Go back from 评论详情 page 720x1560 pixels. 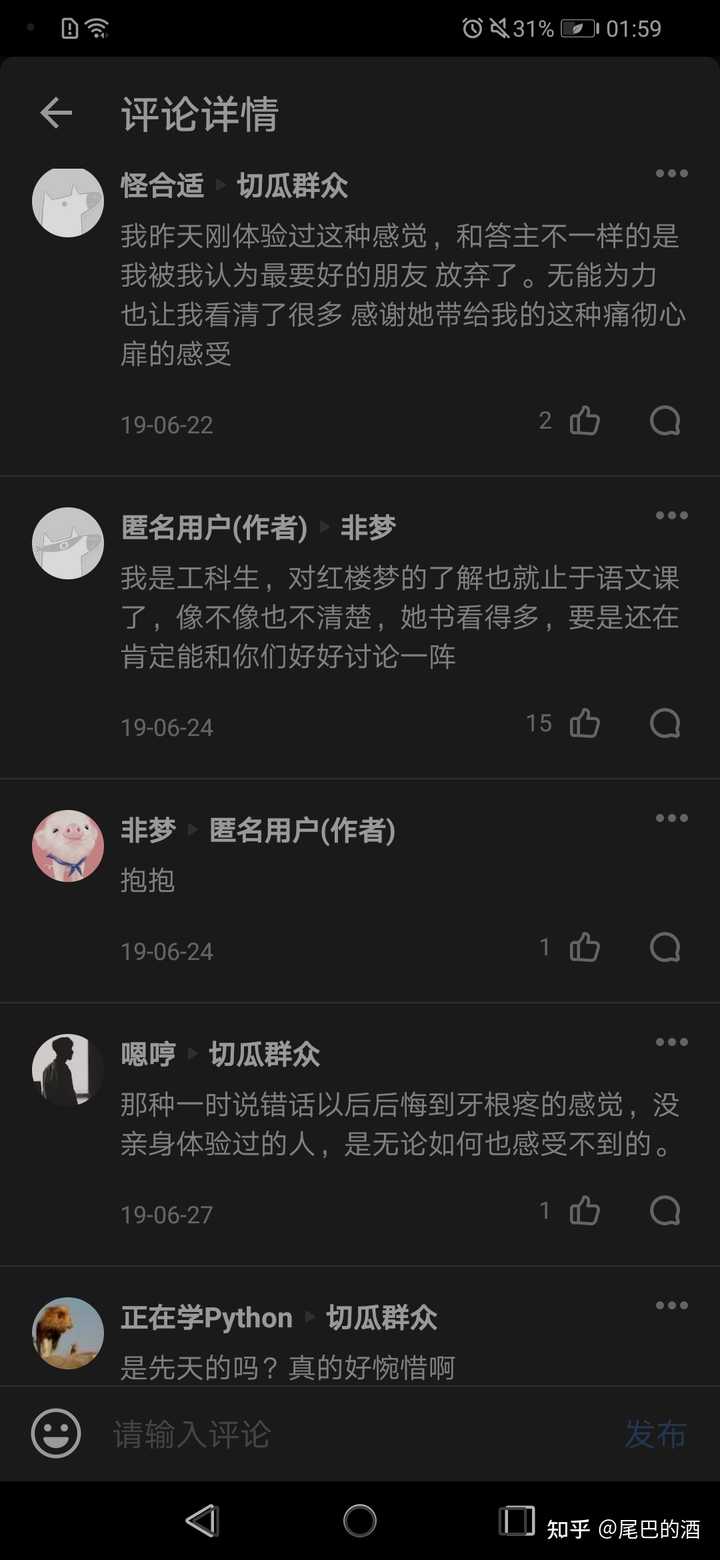[56, 114]
